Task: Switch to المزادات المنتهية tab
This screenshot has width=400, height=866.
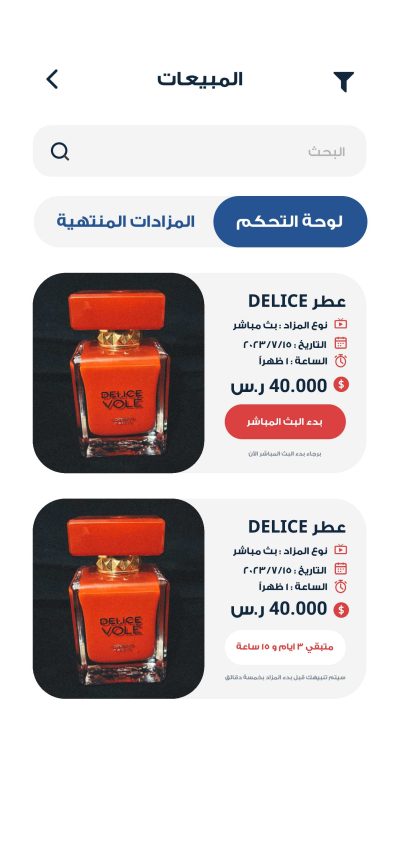Action: 125,221
